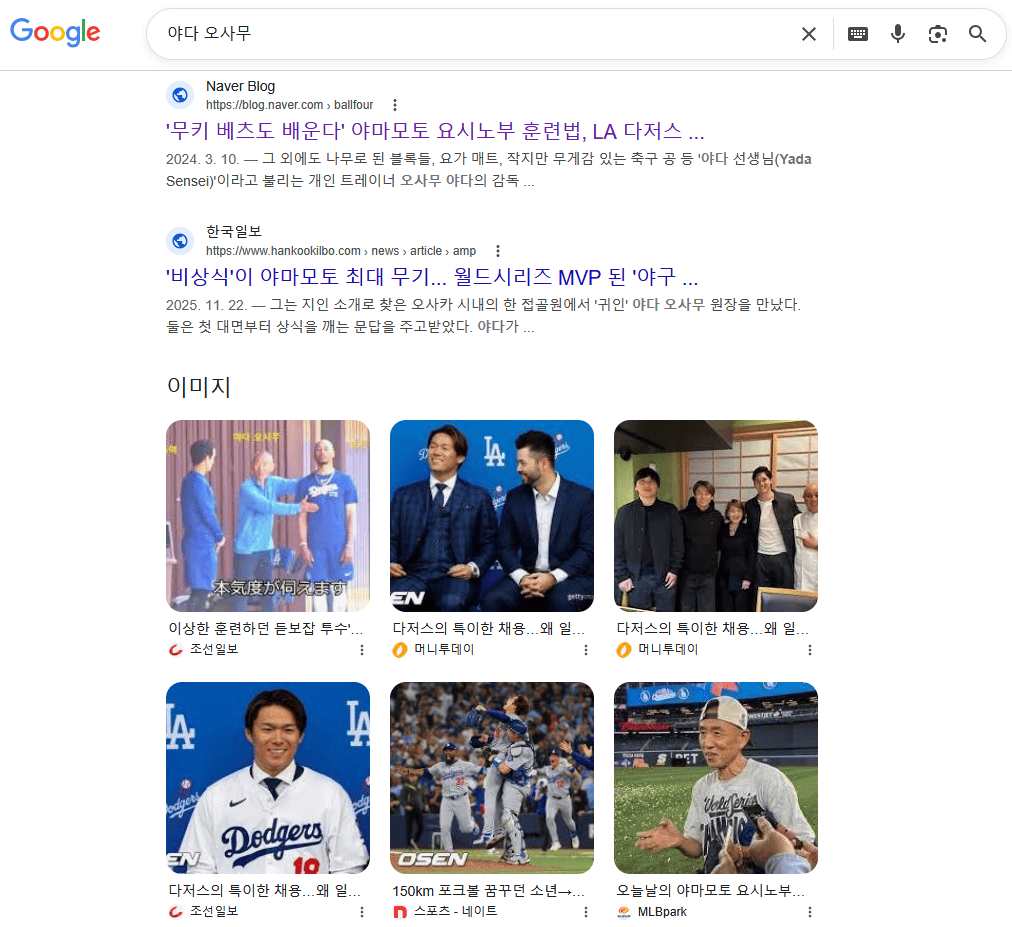This screenshot has height=927, width=1012.
Task: Open options for the MLBpark image
Action: pyautogui.click(x=809, y=912)
